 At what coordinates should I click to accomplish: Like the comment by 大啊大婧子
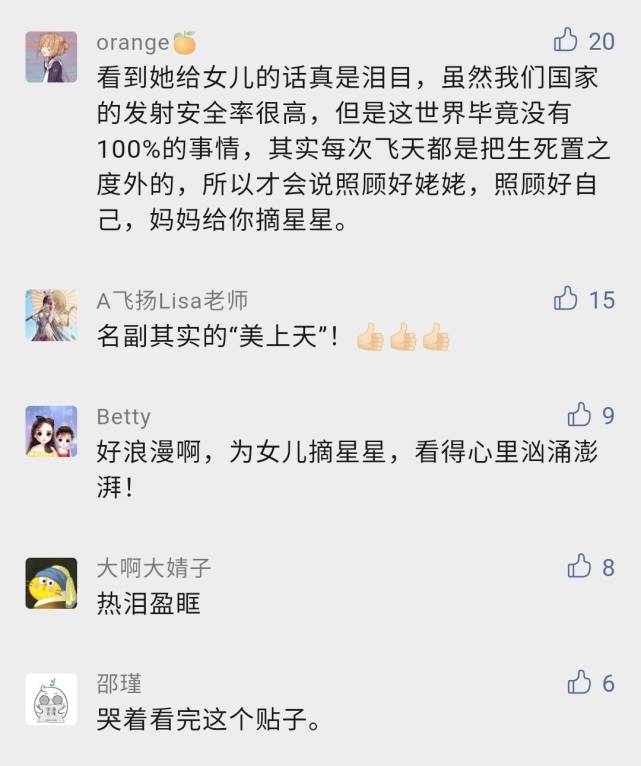coord(580,566)
